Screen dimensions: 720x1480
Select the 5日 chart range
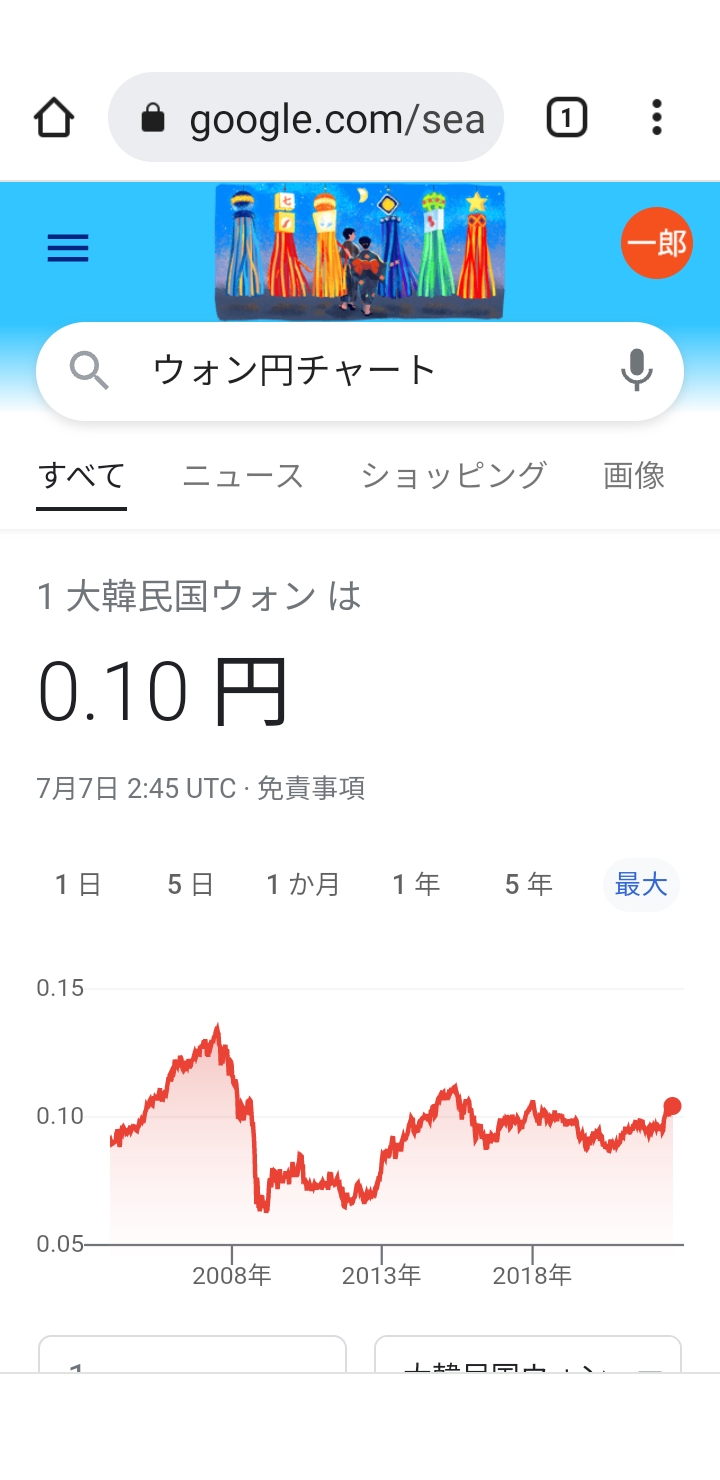190,884
